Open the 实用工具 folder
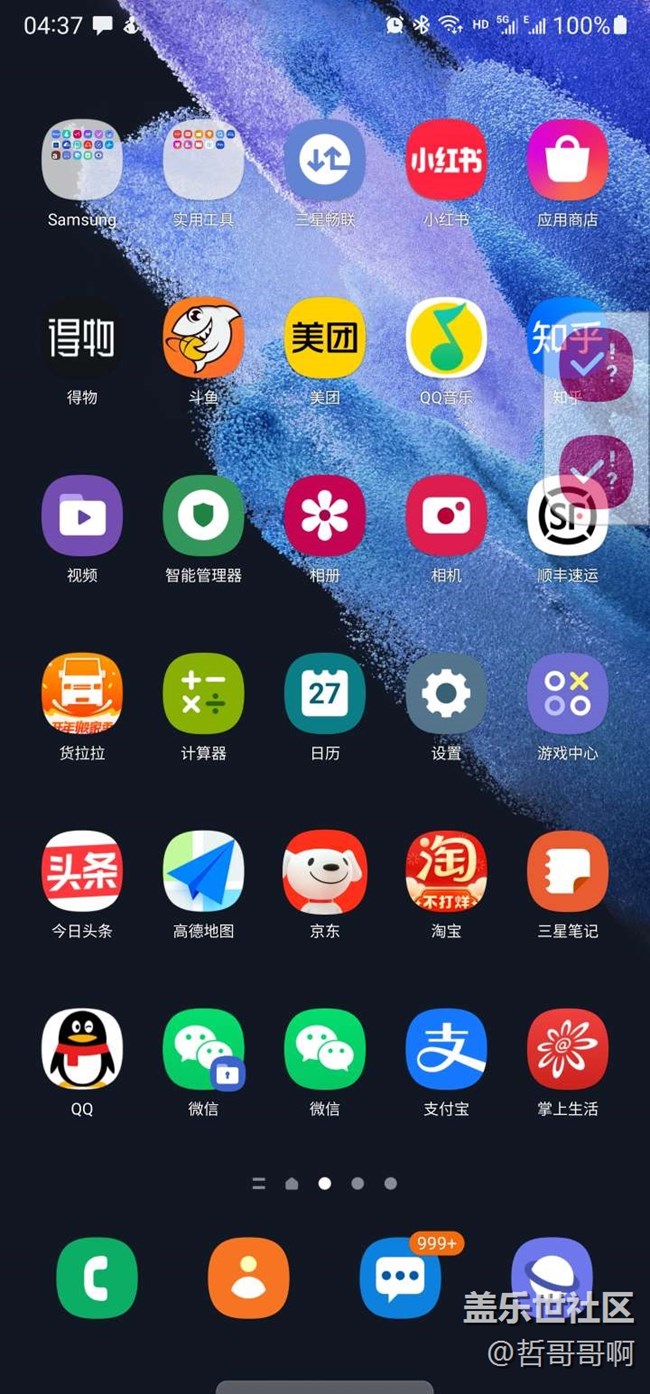 (x=203, y=161)
